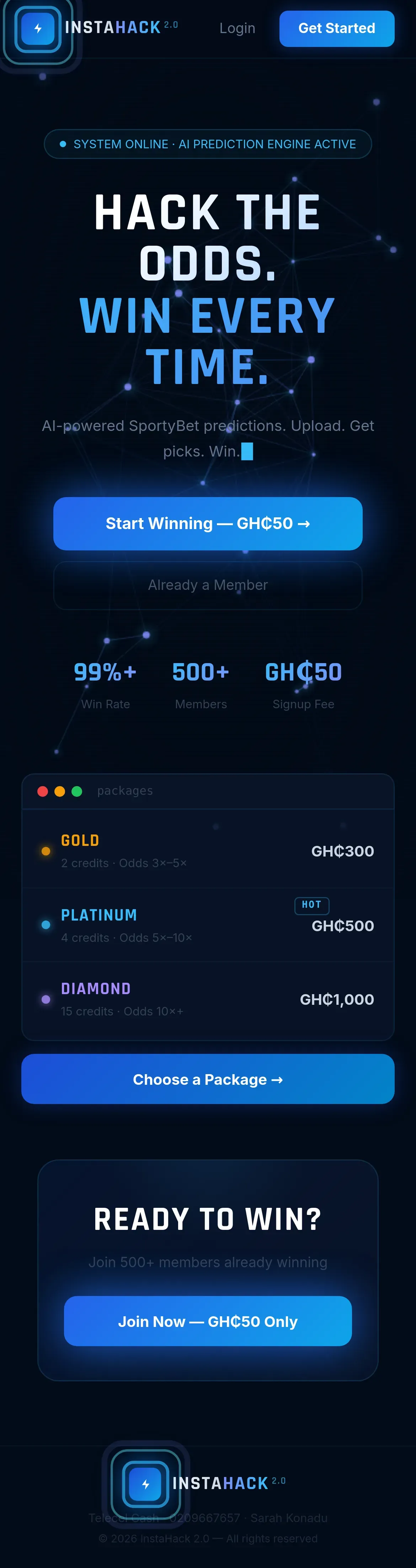Select the Already a Member button

[208, 585]
